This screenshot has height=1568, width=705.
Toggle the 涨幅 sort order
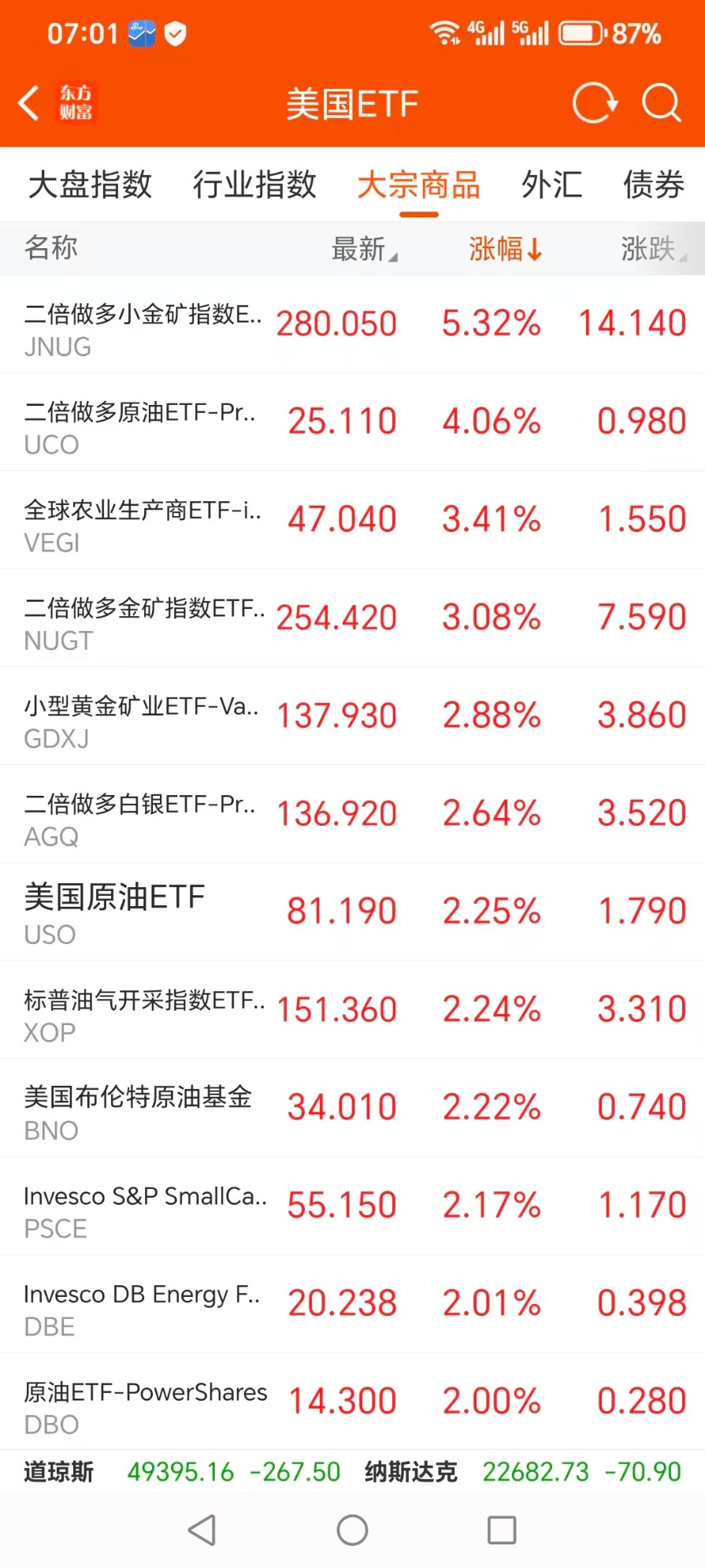click(504, 249)
